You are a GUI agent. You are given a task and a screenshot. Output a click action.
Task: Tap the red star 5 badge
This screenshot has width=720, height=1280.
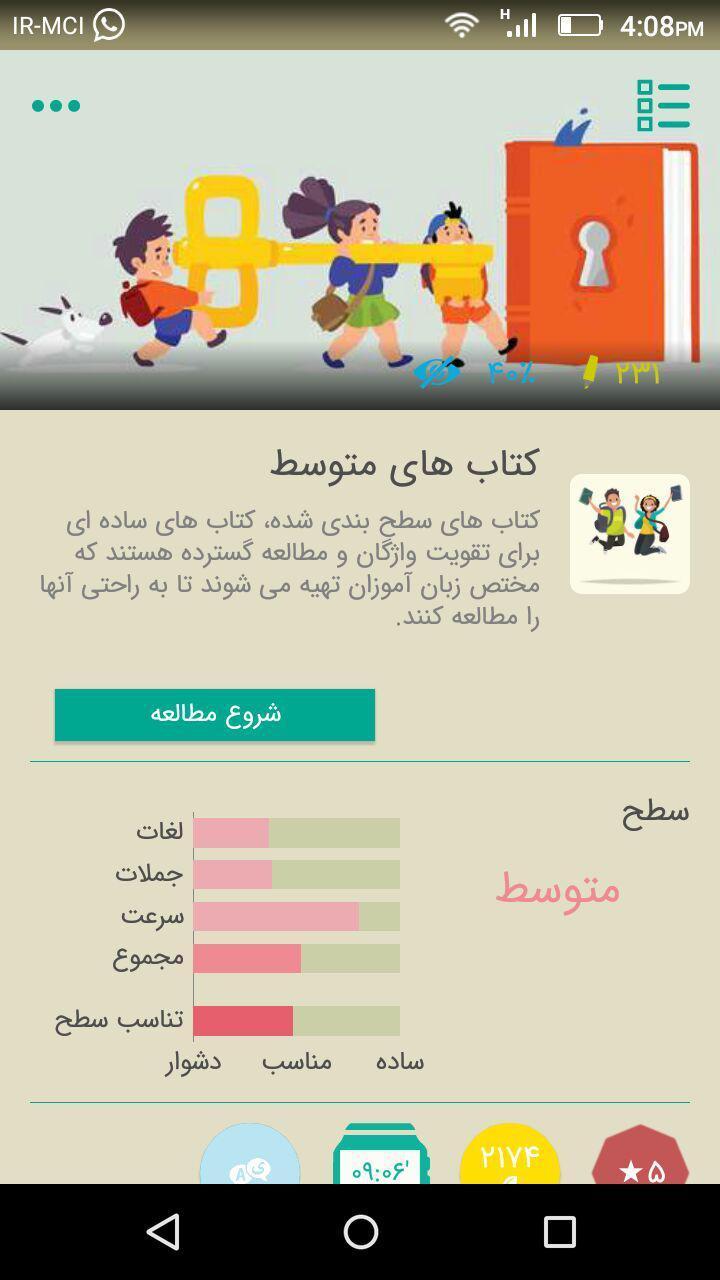(640, 1158)
